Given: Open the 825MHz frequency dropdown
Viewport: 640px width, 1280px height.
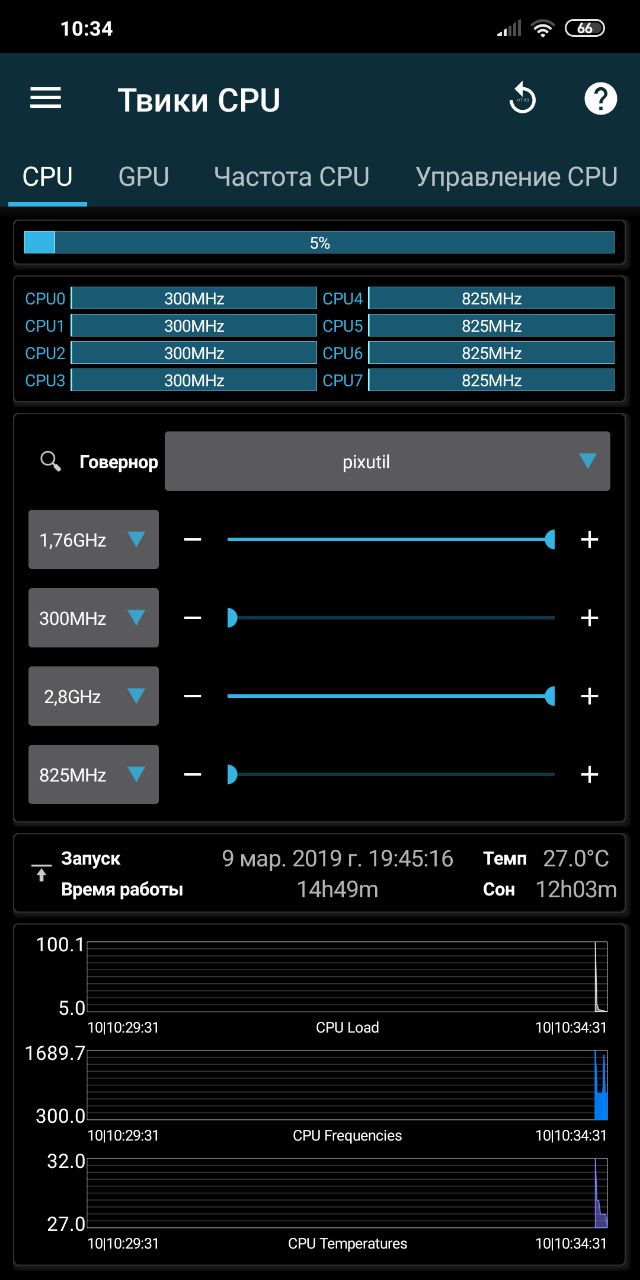Looking at the screenshot, I should point(93,774).
